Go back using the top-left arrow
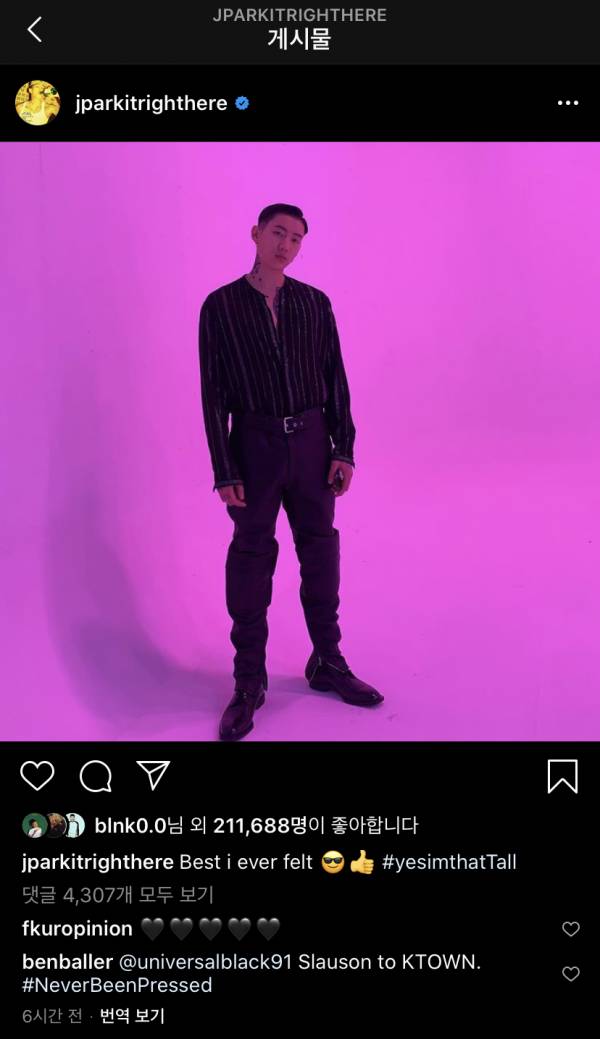The height and width of the screenshot is (1039, 600). (34, 30)
